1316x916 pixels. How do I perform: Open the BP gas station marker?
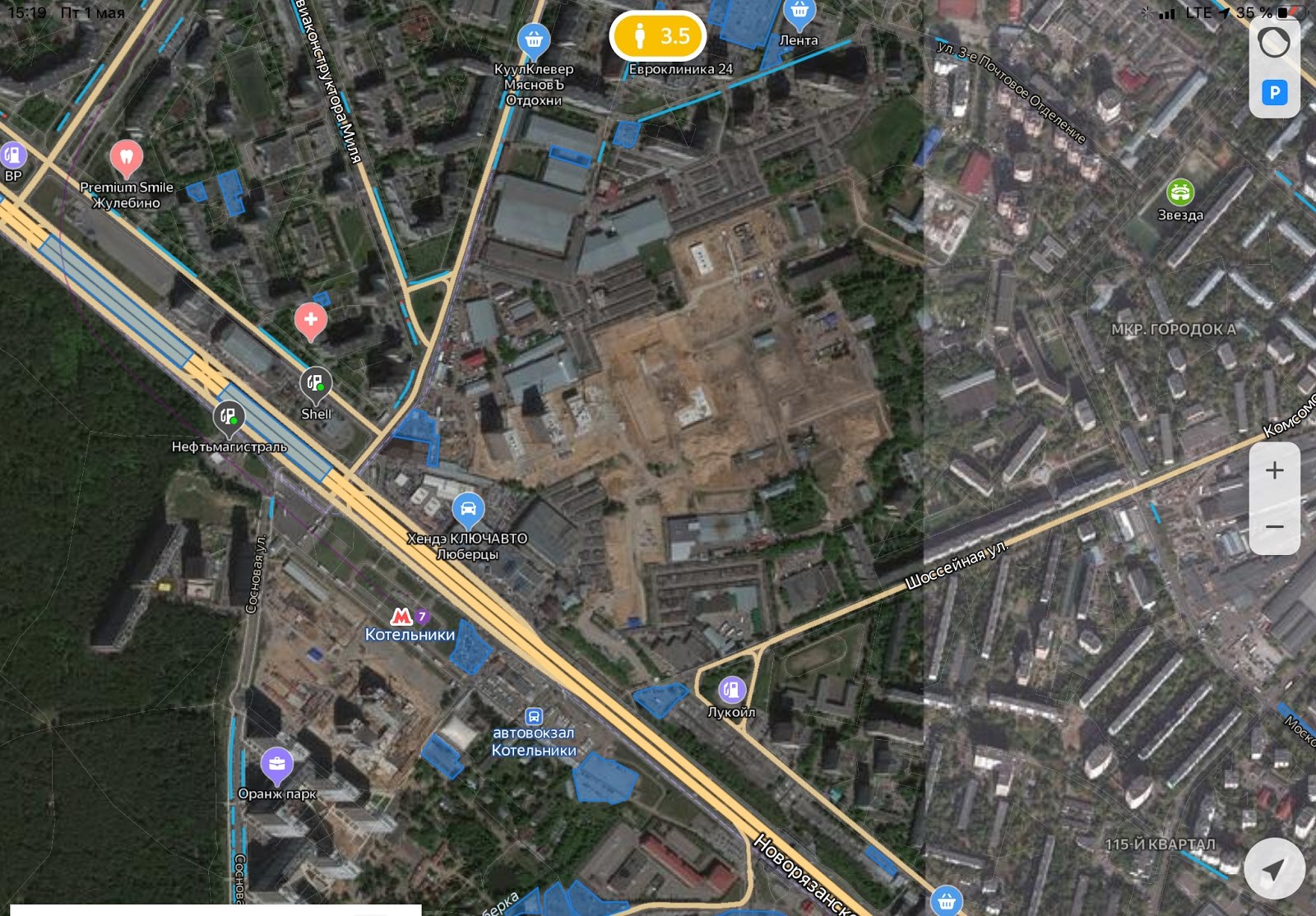[x=12, y=155]
